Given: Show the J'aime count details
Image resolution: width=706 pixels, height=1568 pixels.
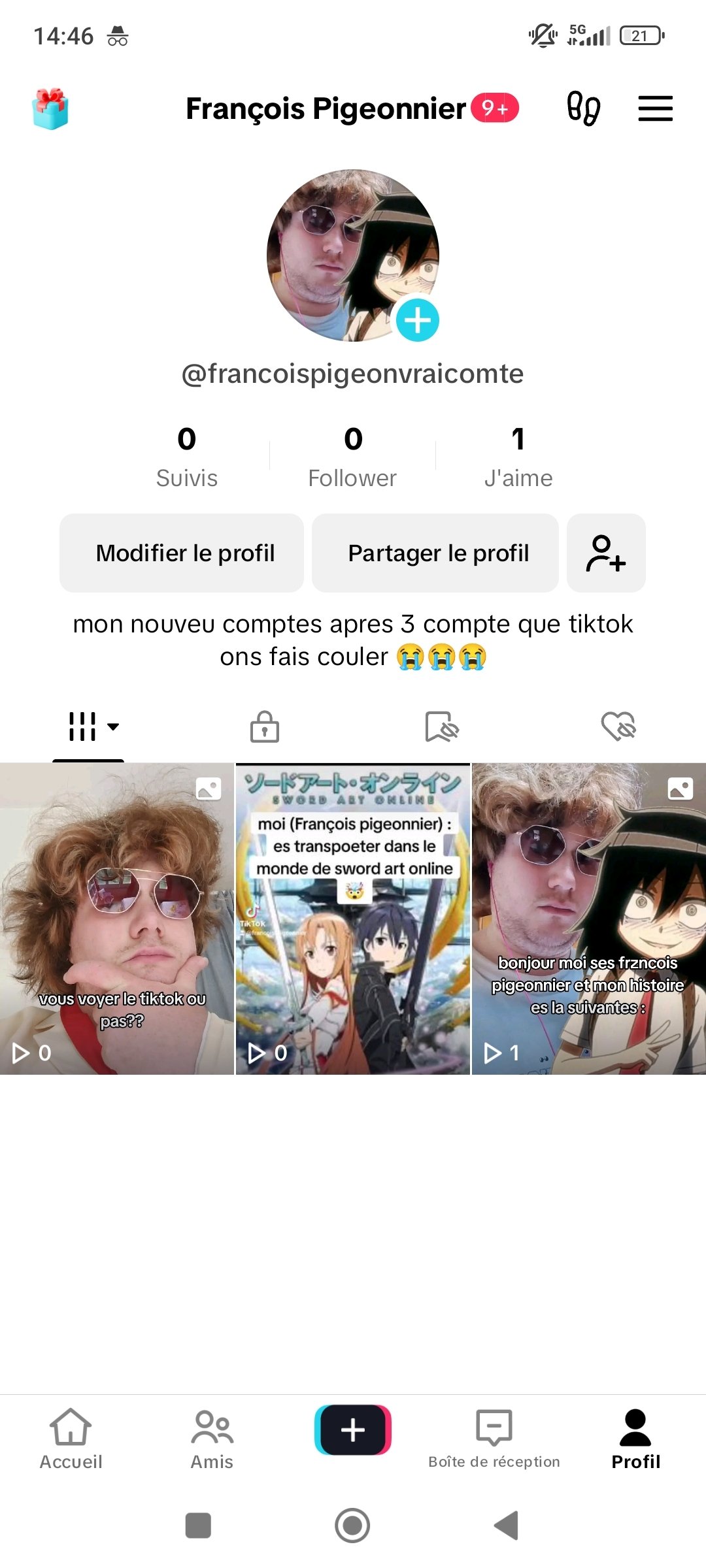Looking at the screenshot, I should [x=518, y=457].
